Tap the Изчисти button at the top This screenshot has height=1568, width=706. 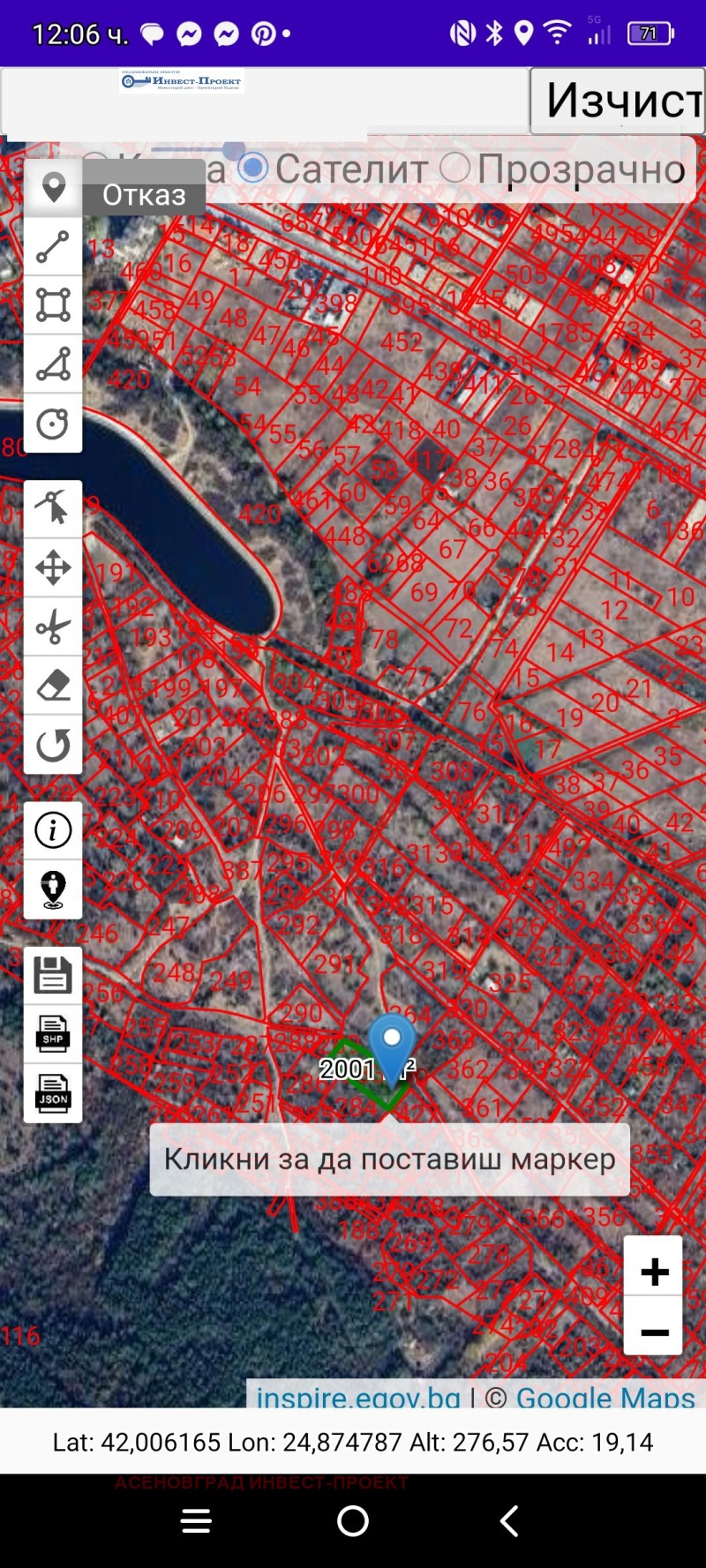pyautogui.click(x=618, y=101)
